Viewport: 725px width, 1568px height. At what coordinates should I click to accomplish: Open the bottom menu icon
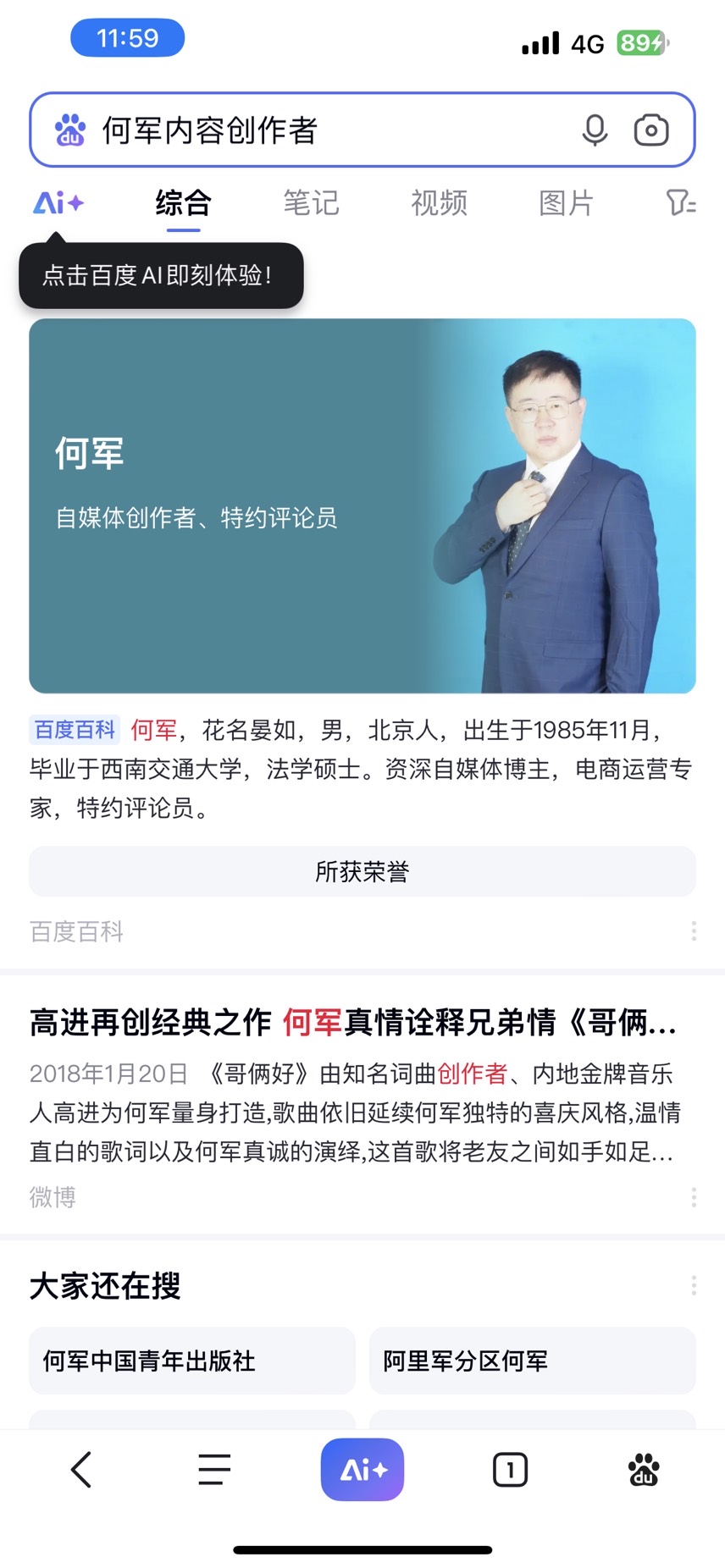point(214,1470)
